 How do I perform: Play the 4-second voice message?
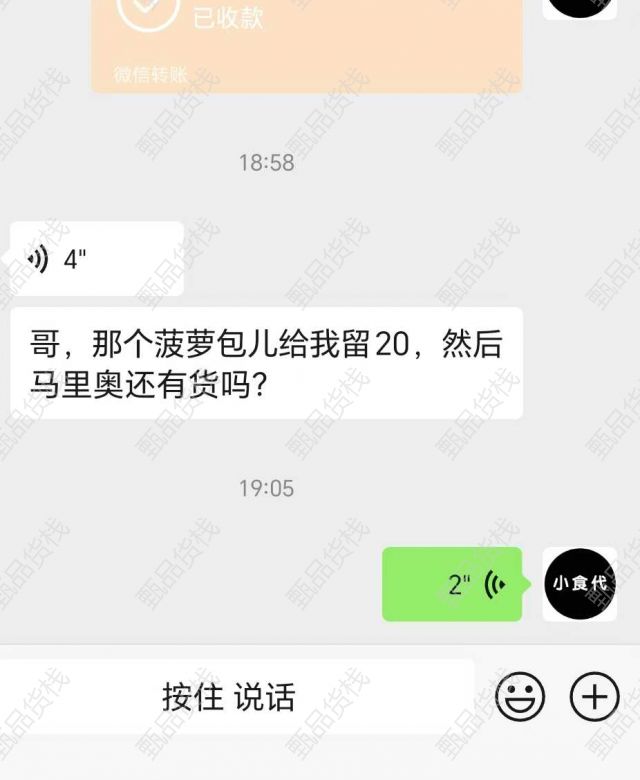98,259
